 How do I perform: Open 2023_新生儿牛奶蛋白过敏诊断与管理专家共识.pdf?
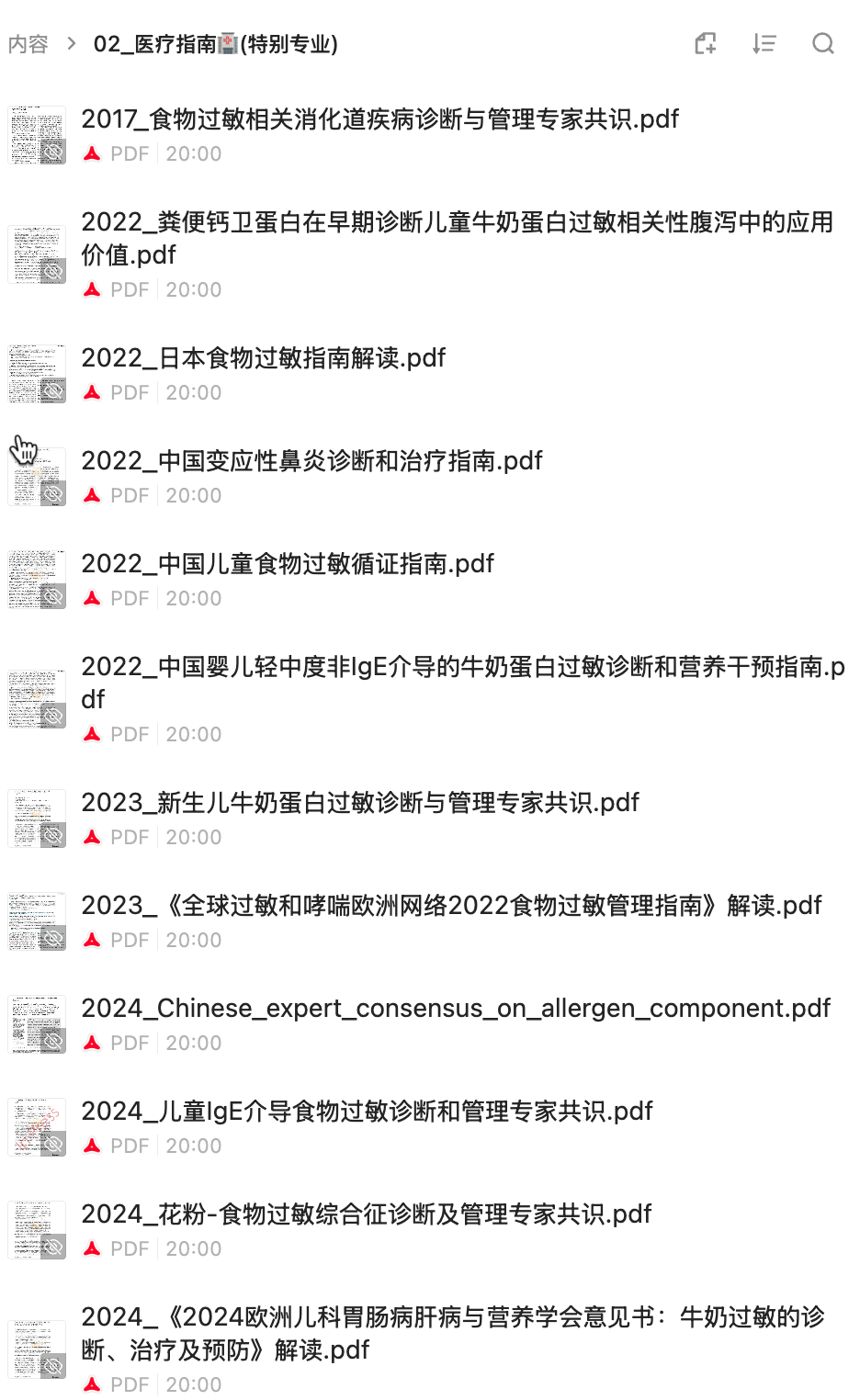(x=360, y=803)
